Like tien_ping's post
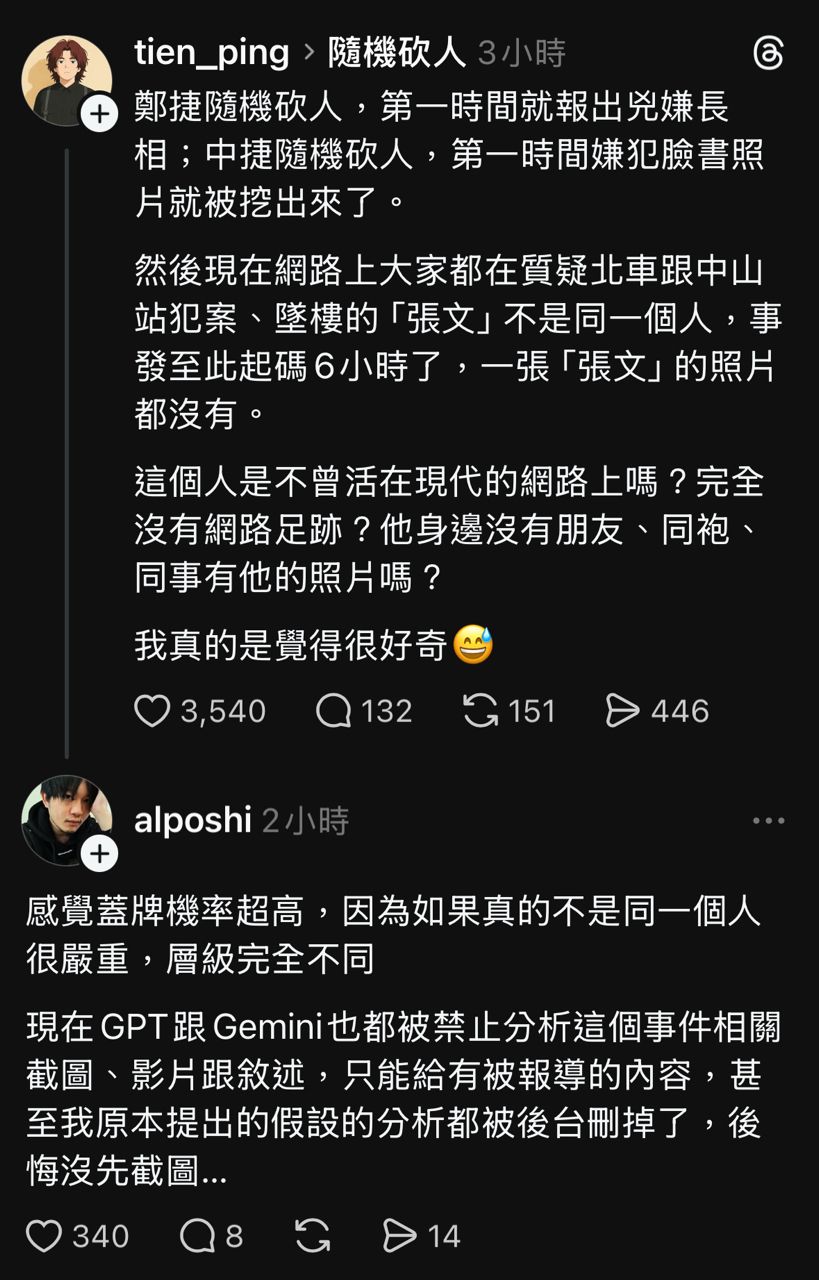The width and height of the screenshot is (819, 1280). point(152,711)
